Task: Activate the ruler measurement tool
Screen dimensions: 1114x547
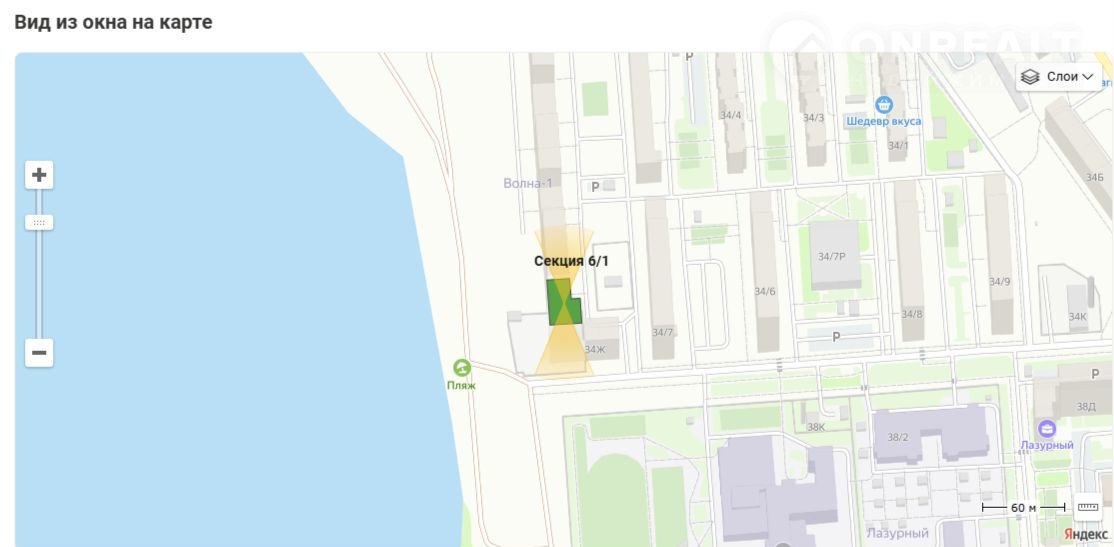Action: (x=1087, y=507)
